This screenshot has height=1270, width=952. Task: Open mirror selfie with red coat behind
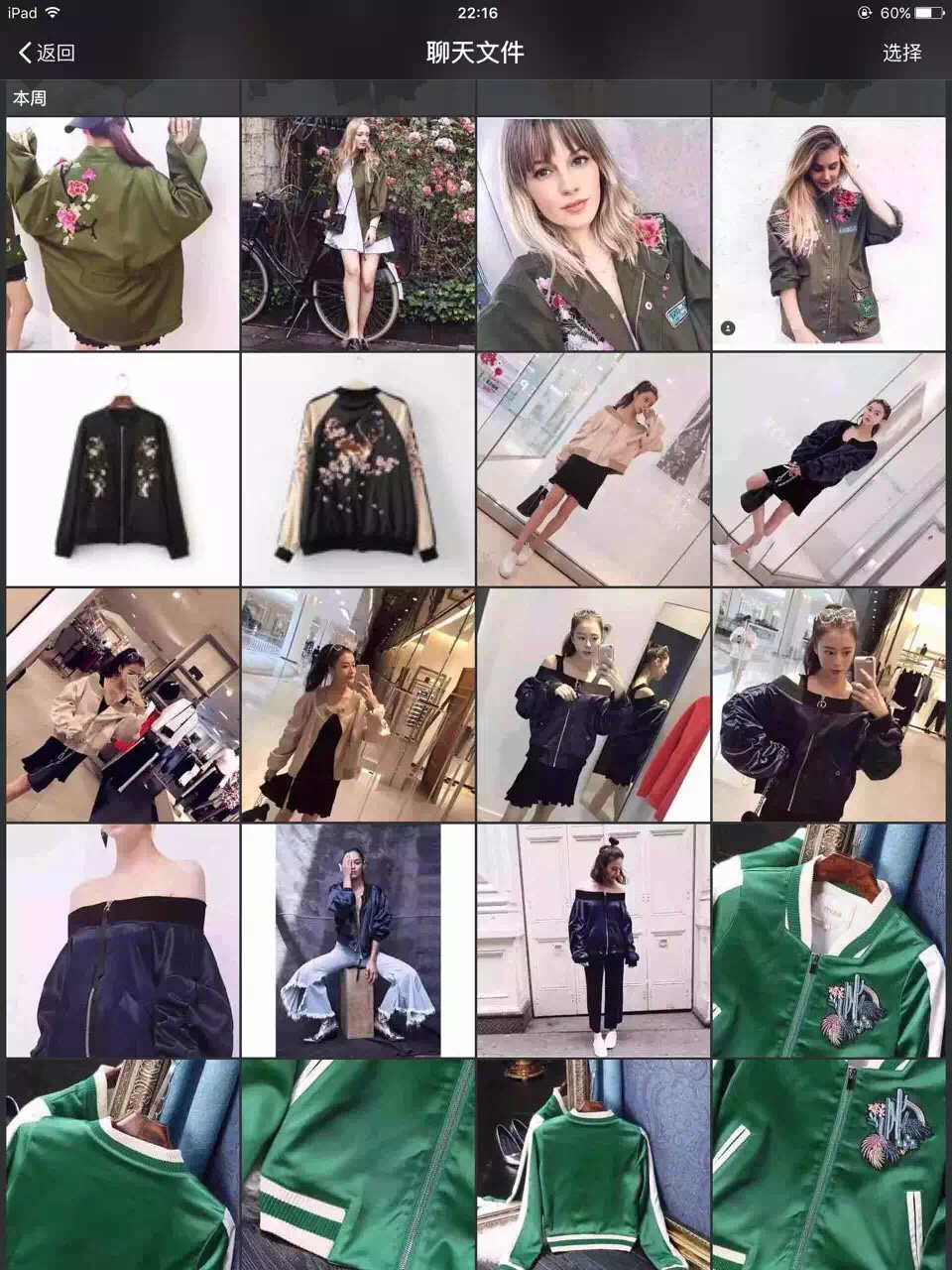pyautogui.click(x=593, y=704)
